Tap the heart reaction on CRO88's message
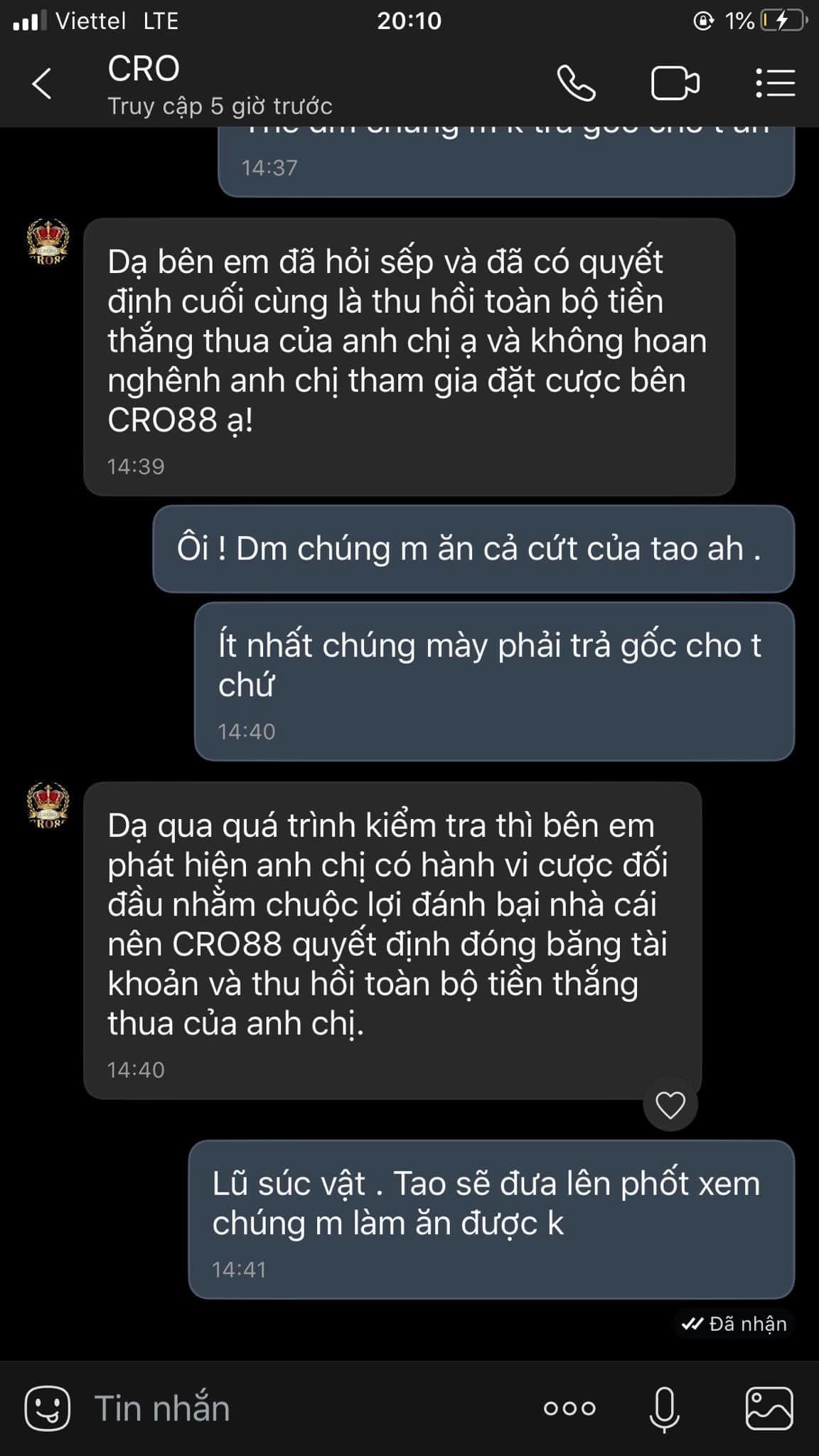This screenshot has height=1456, width=819. click(670, 1105)
